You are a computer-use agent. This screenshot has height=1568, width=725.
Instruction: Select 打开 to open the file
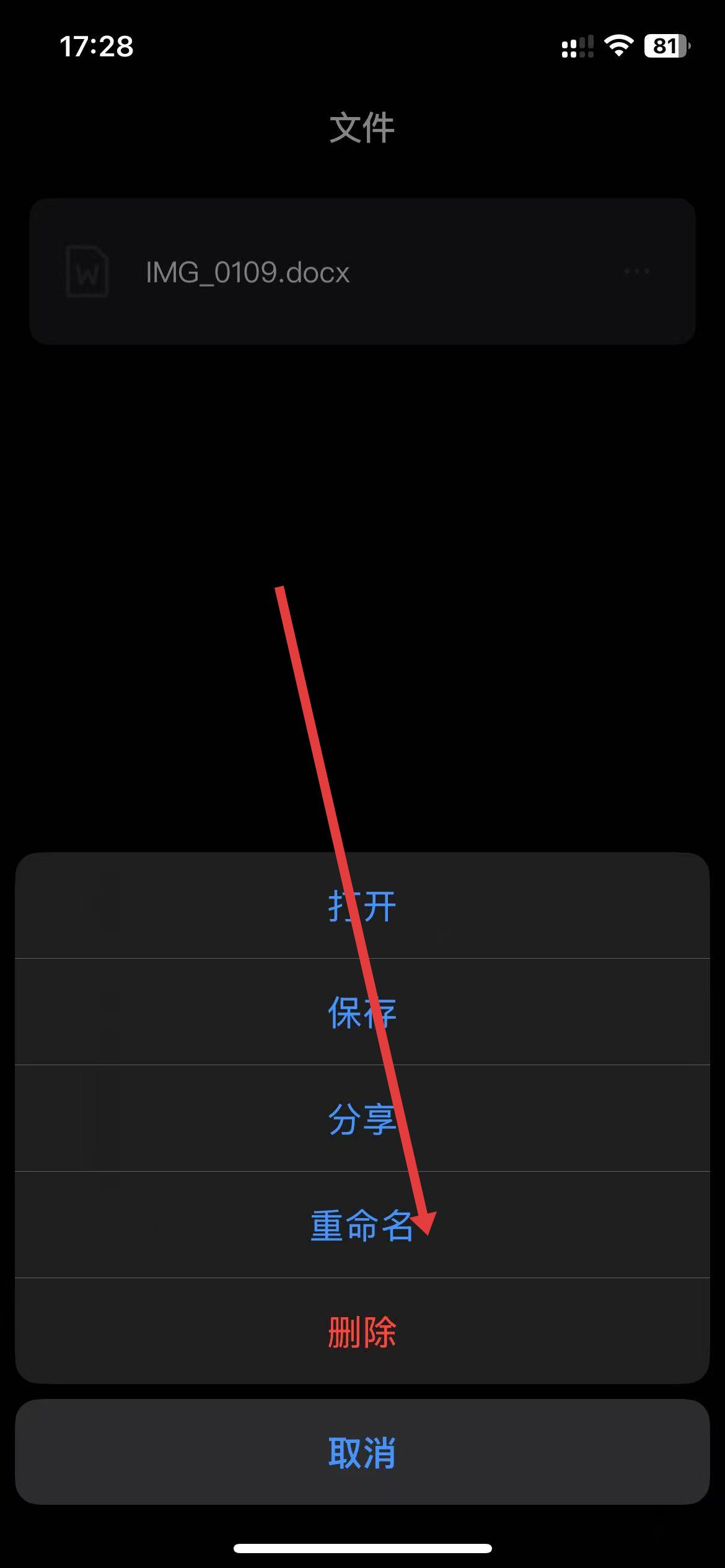pos(362,906)
